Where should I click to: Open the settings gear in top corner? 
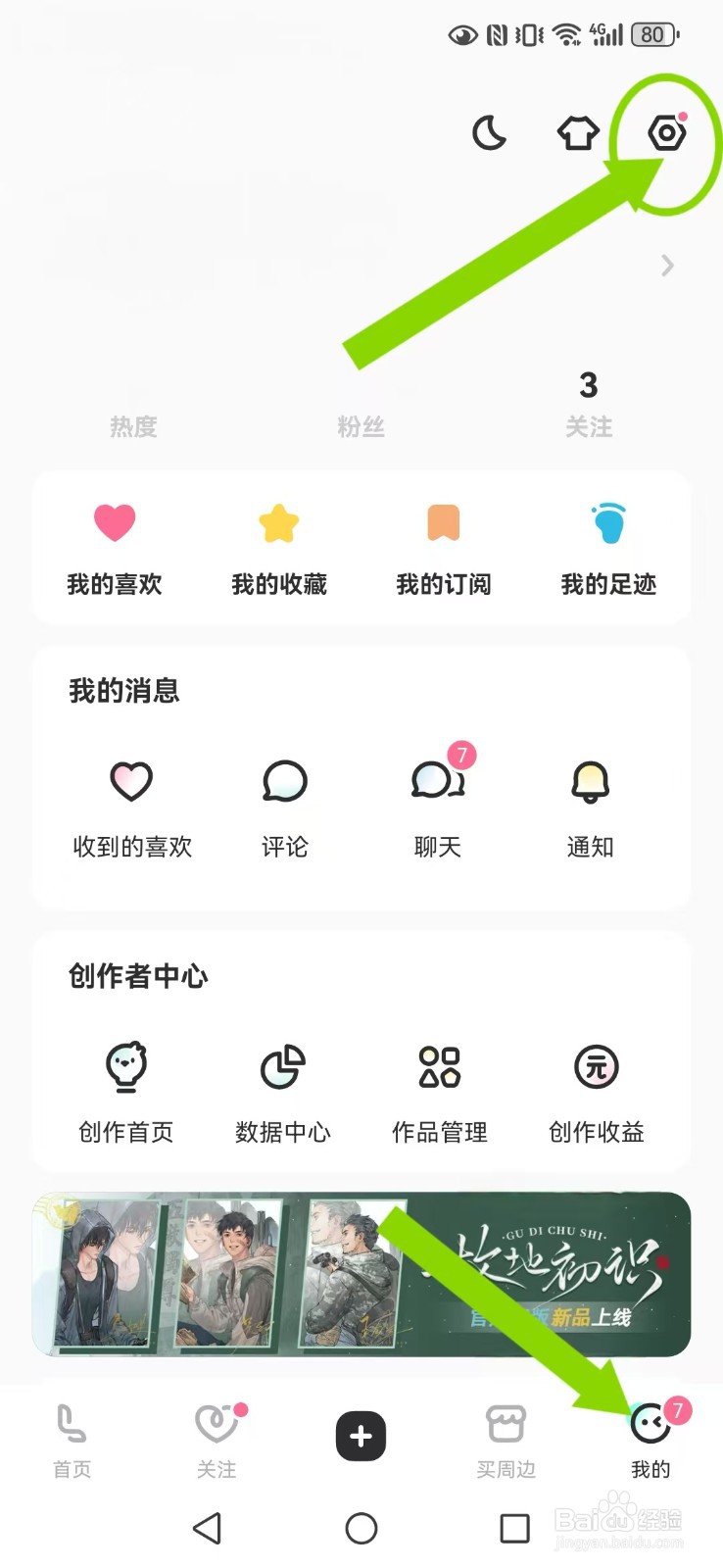(667, 132)
